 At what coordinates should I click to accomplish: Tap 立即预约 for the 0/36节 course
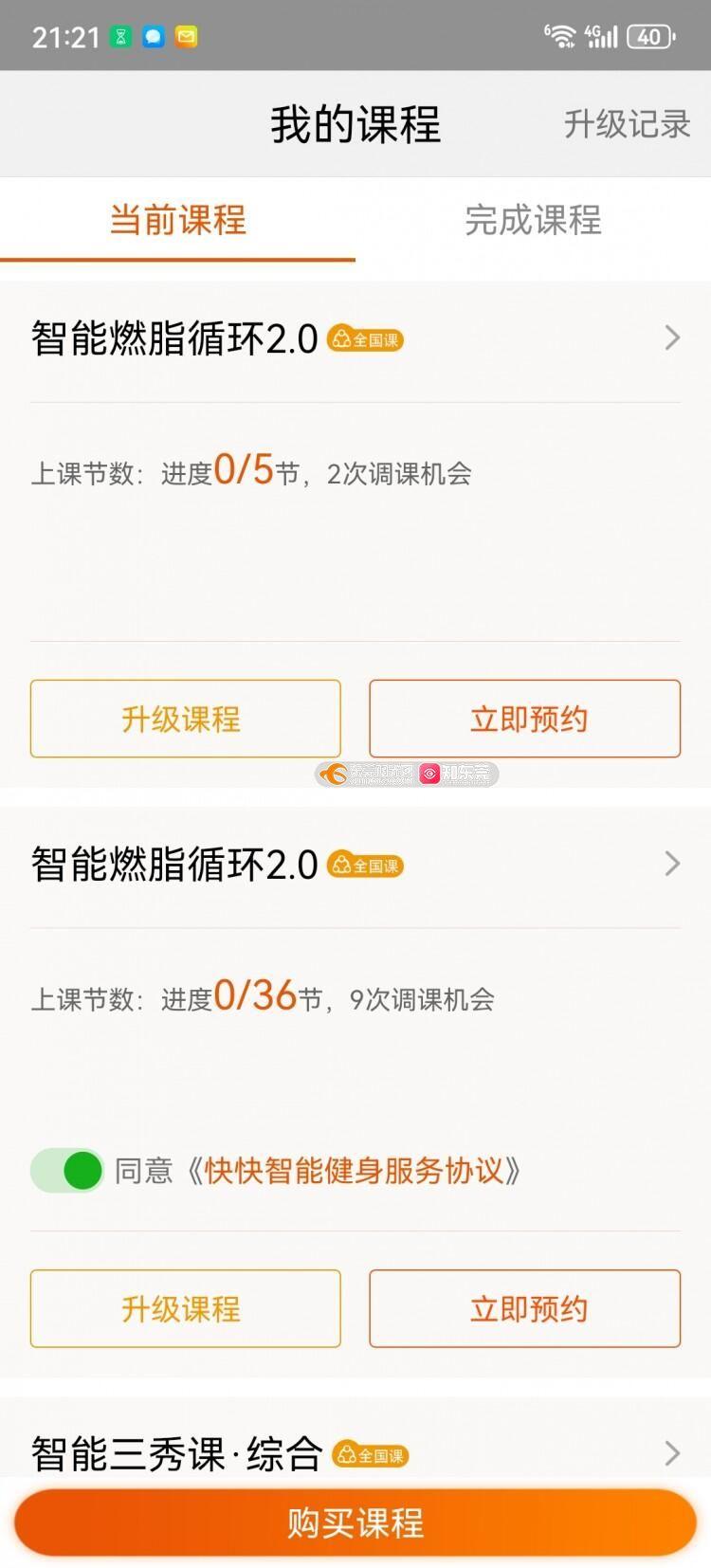(525, 1309)
